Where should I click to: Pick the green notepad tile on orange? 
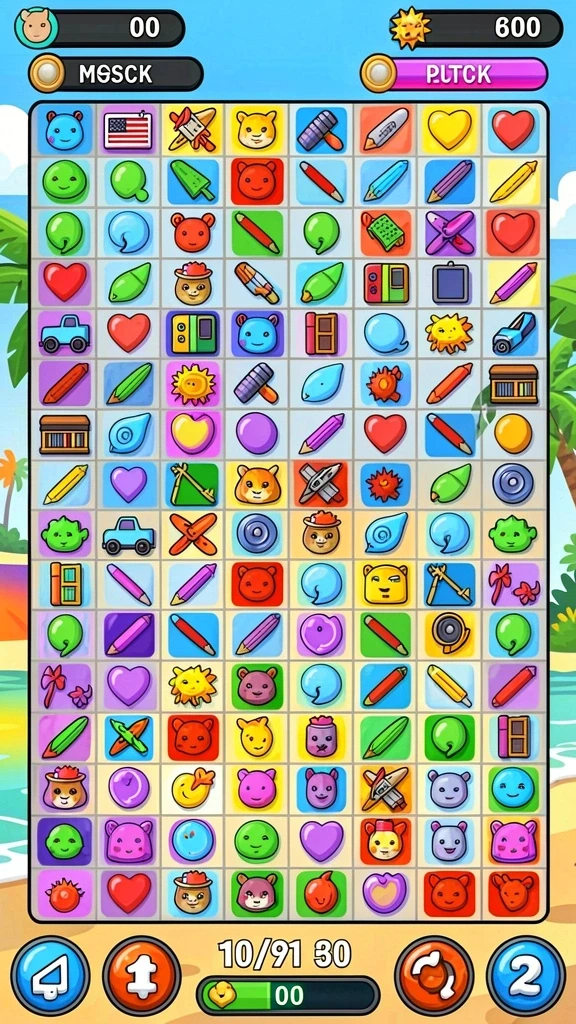(x=385, y=232)
